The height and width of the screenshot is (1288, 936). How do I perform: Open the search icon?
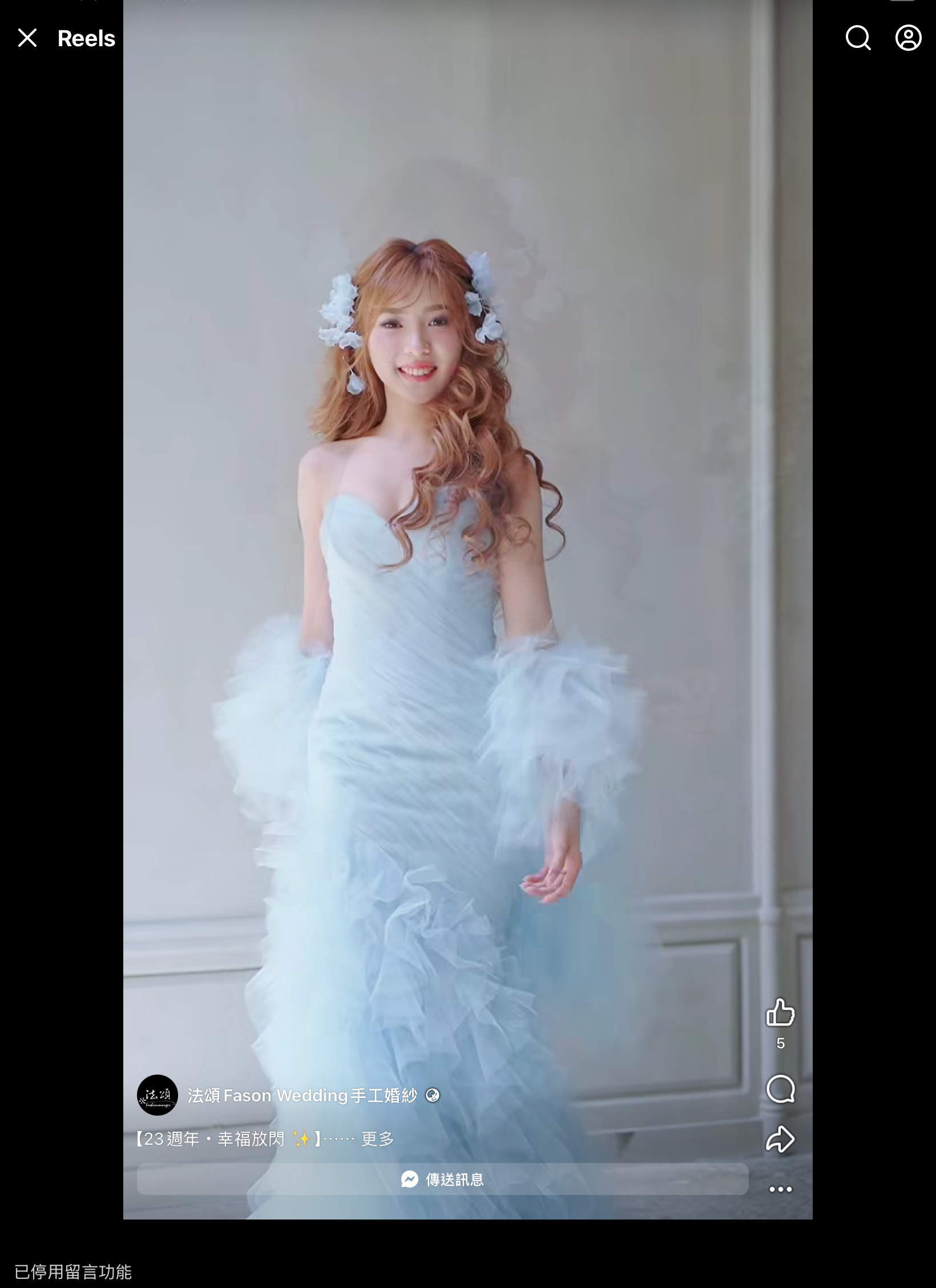(858, 38)
